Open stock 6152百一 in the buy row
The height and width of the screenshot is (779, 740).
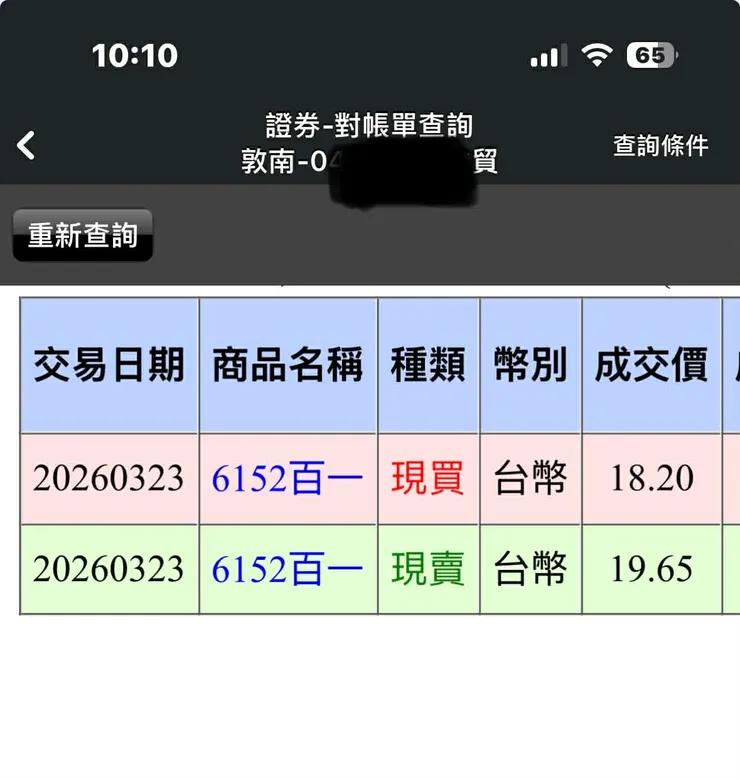[288, 477]
